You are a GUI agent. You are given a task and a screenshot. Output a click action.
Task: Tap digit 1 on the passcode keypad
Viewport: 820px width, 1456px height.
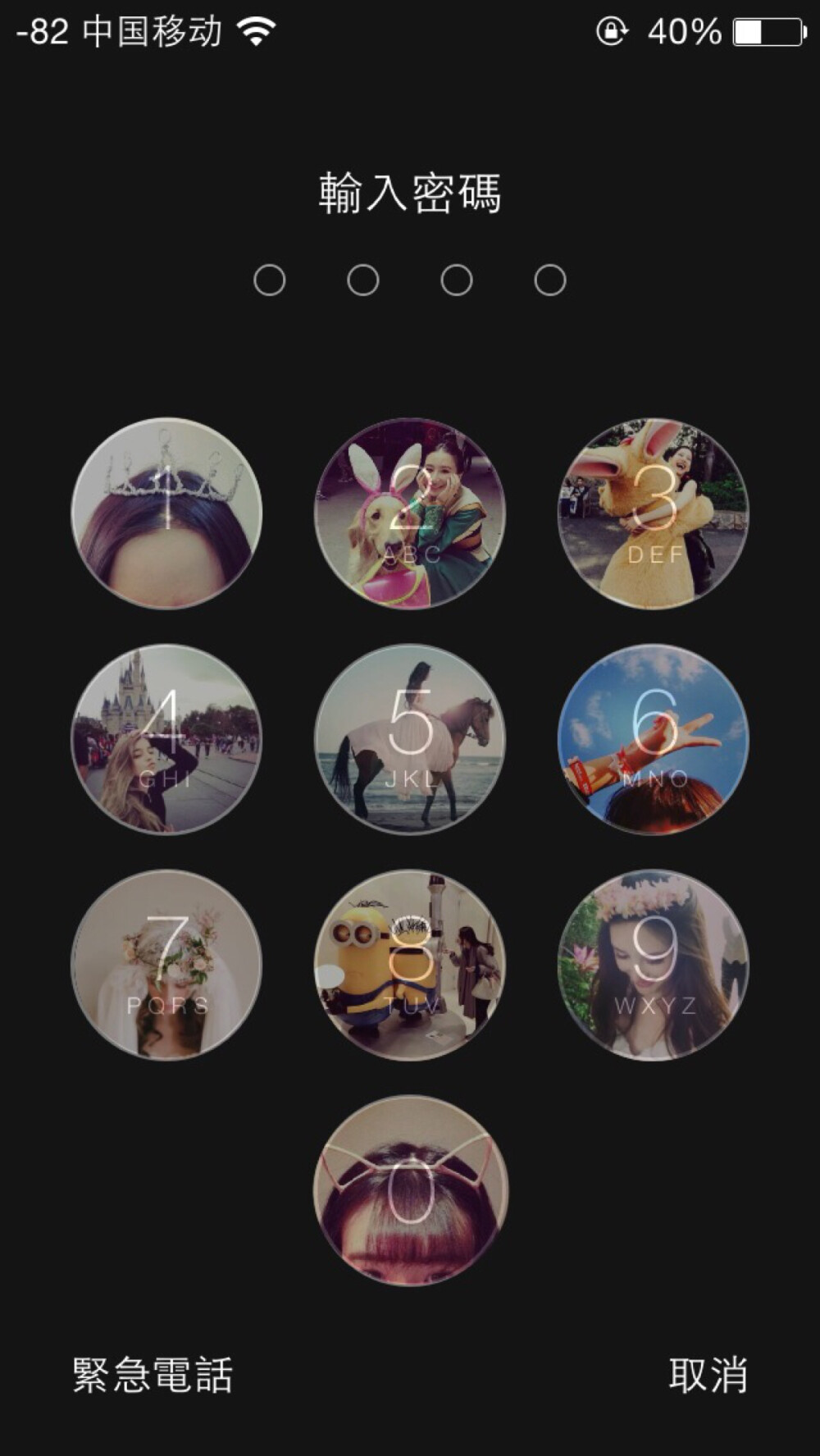coord(166,514)
